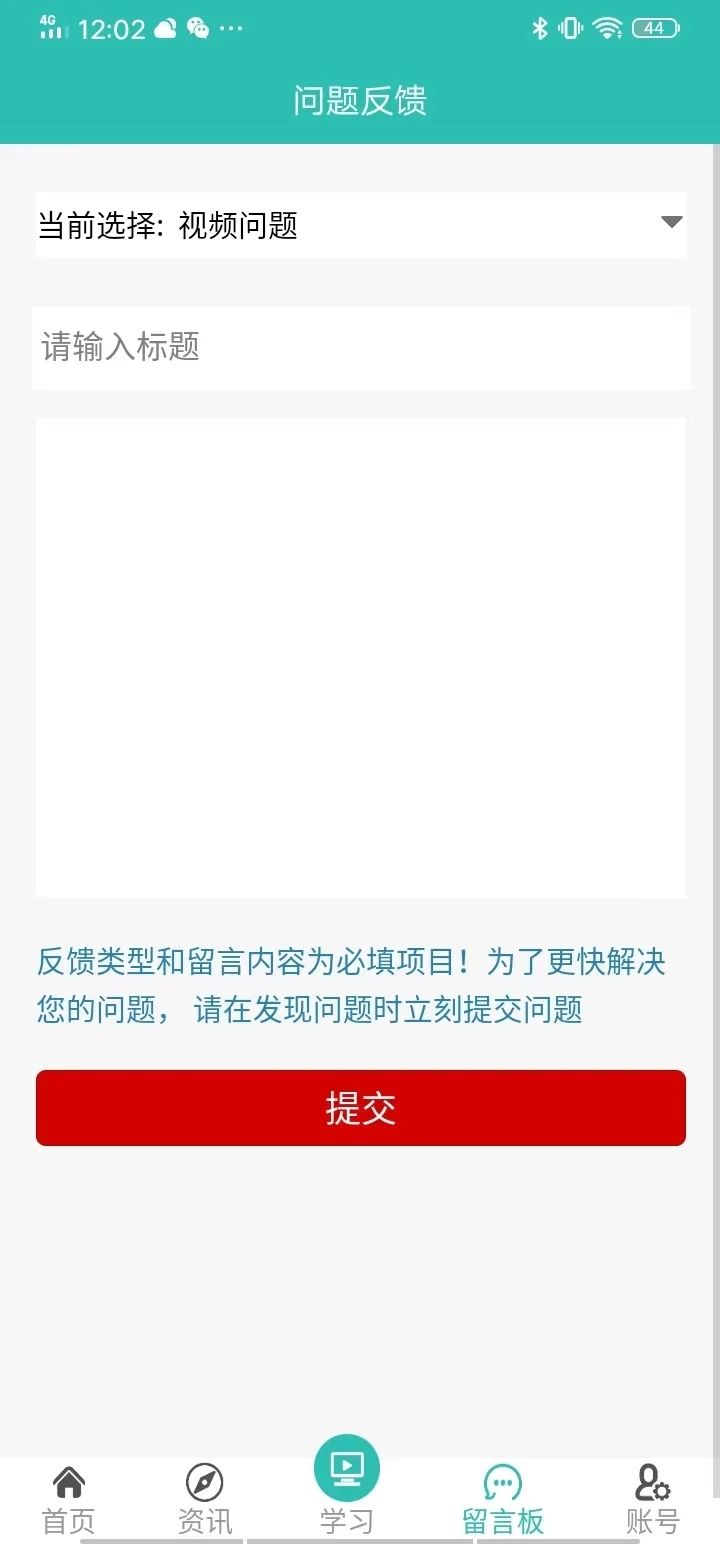The width and height of the screenshot is (720, 1544).
Task: Click the Bluetooth status bar icon
Action: (539, 29)
